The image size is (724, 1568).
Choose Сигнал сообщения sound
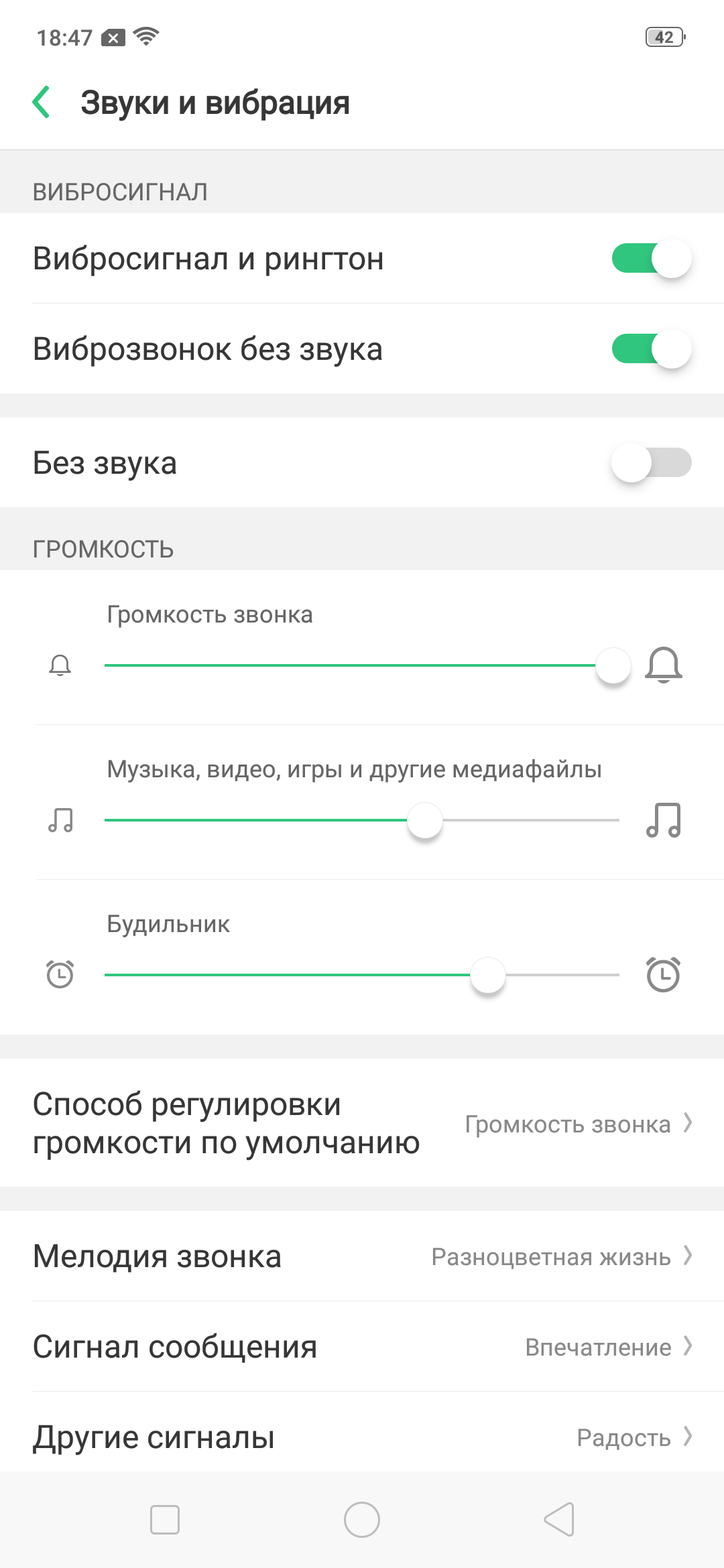pos(362,1347)
